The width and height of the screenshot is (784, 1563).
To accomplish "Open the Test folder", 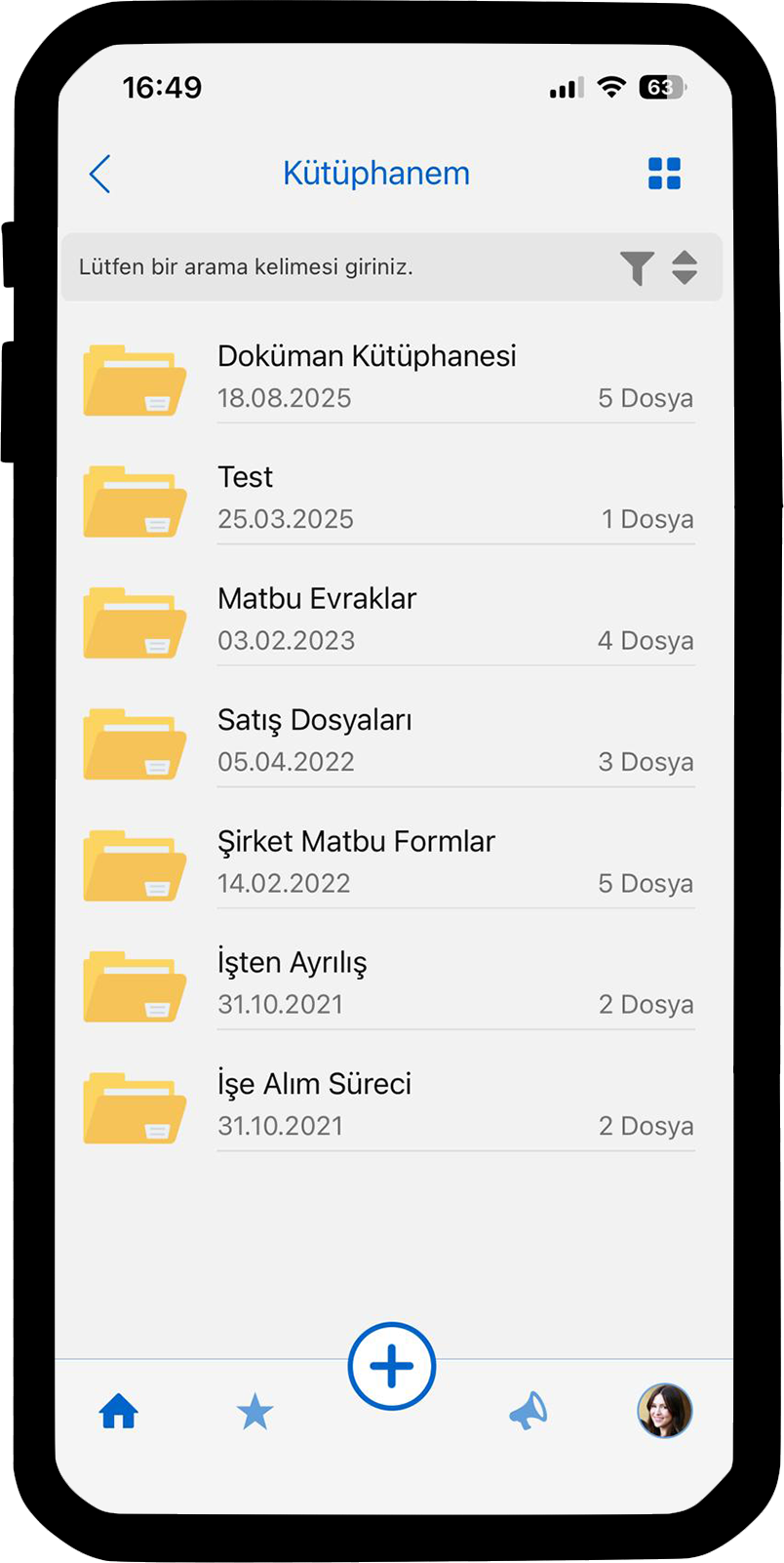I will coord(390,500).
